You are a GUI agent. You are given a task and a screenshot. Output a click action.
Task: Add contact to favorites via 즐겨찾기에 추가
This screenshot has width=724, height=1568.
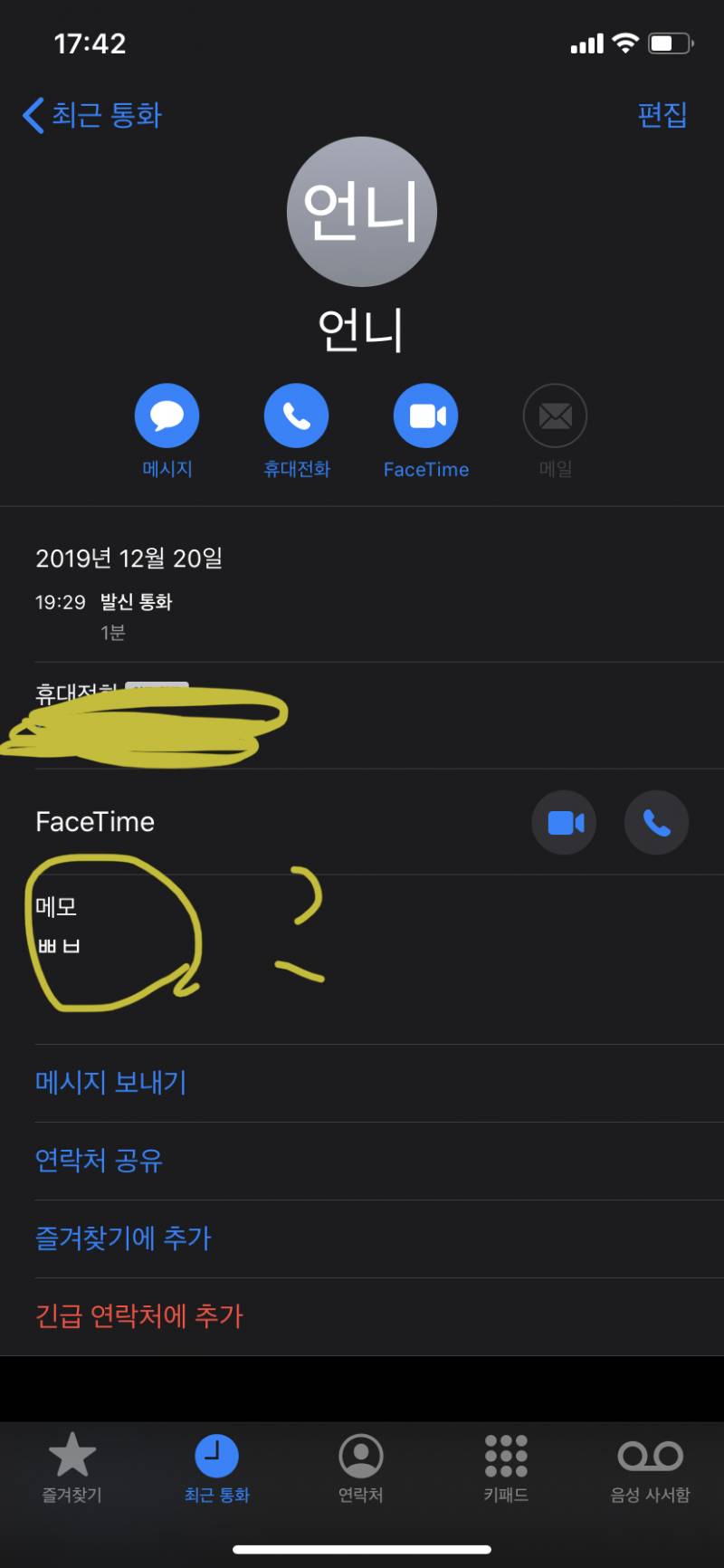click(x=123, y=1238)
